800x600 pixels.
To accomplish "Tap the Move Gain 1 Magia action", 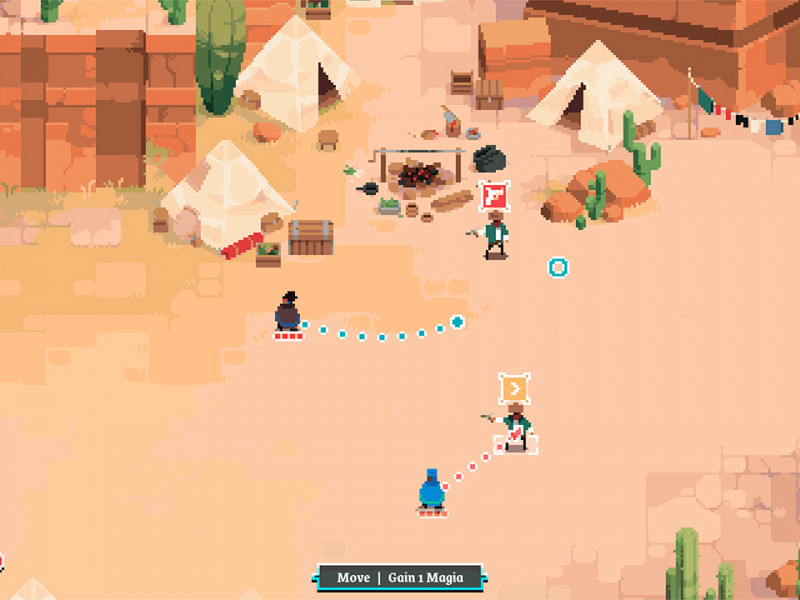I will (x=399, y=578).
